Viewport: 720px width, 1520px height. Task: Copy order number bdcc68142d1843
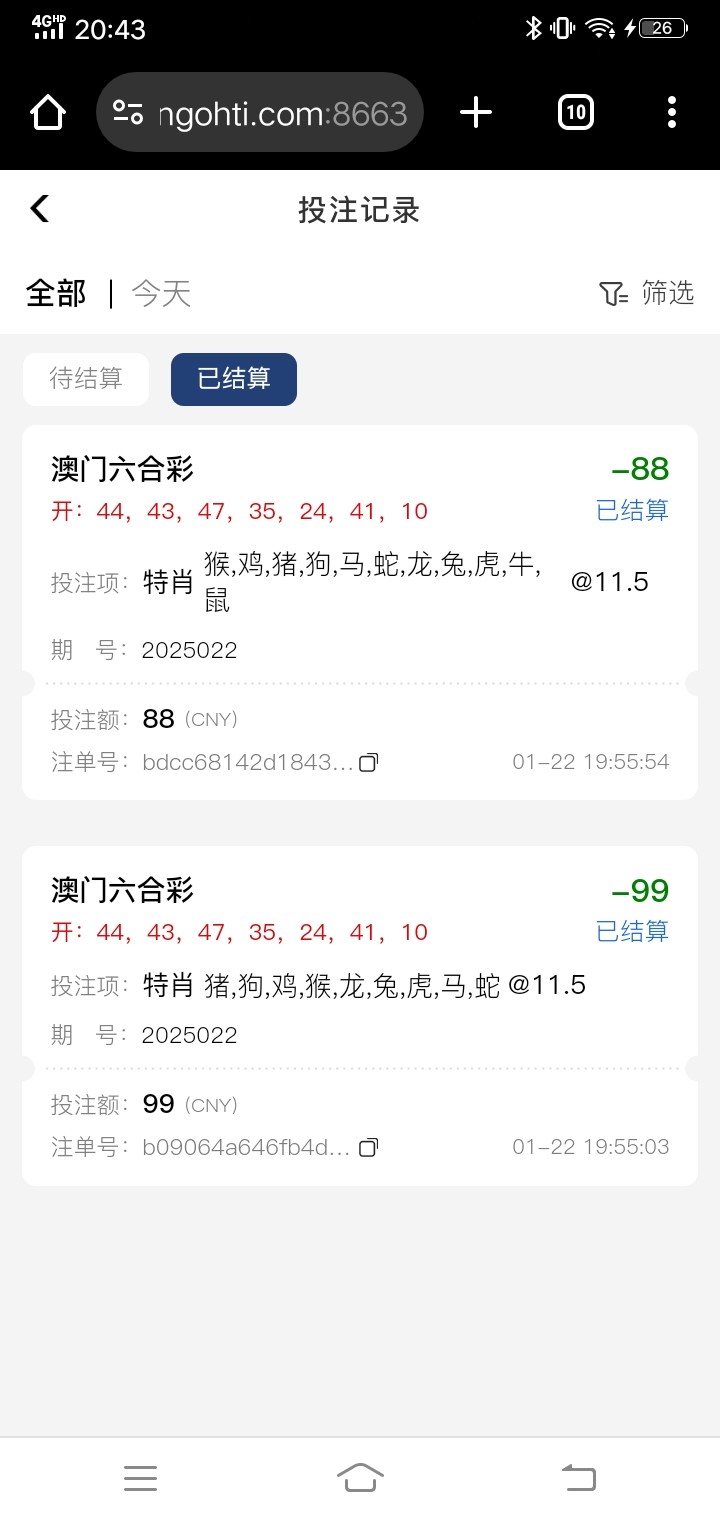(x=368, y=763)
